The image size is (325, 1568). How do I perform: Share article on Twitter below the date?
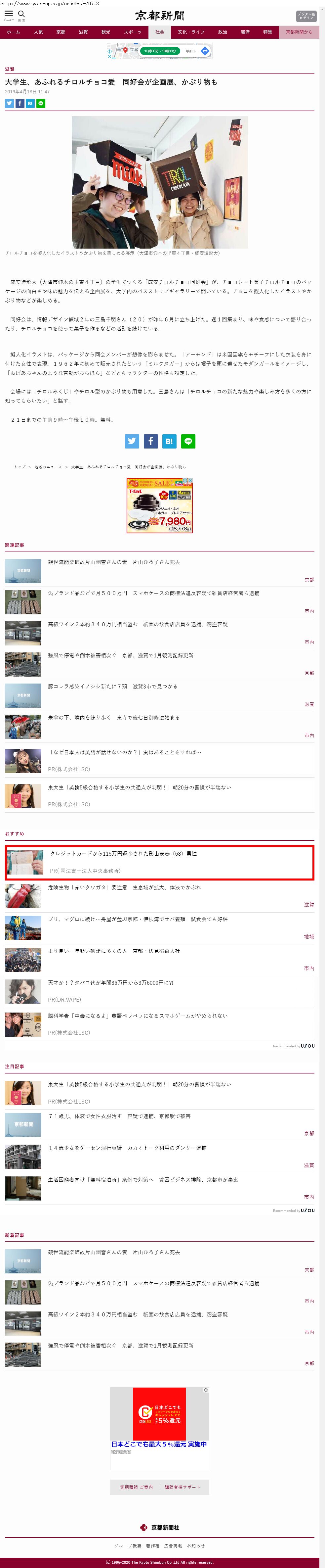tap(9, 104)
